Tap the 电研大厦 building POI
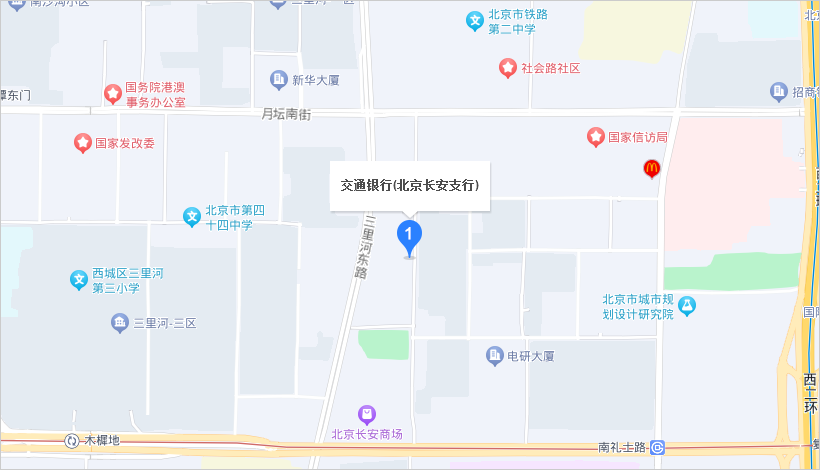Image resolution: width=820 pixels, height=470 pixels. pos(494,355)
